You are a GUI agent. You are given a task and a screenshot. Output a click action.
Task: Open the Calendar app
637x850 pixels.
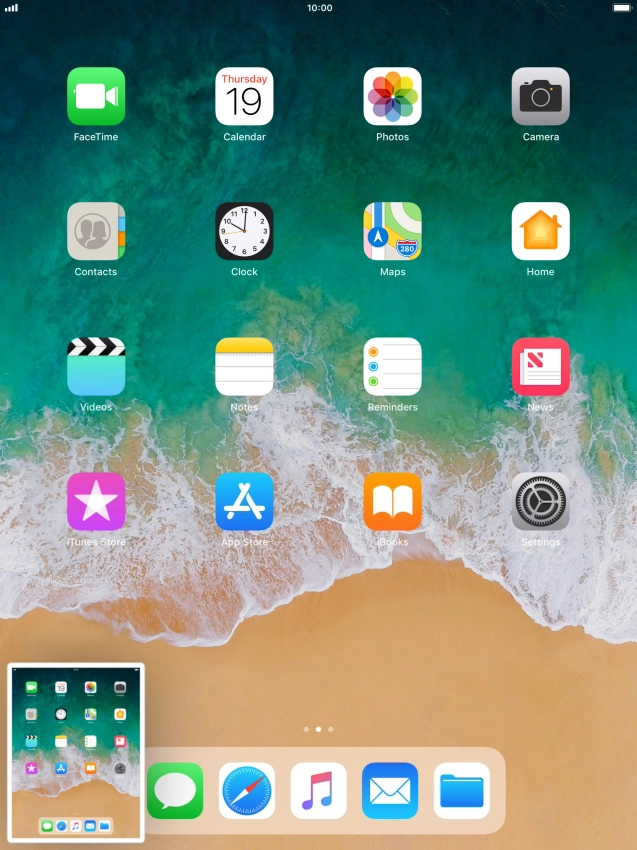(244, 96)
